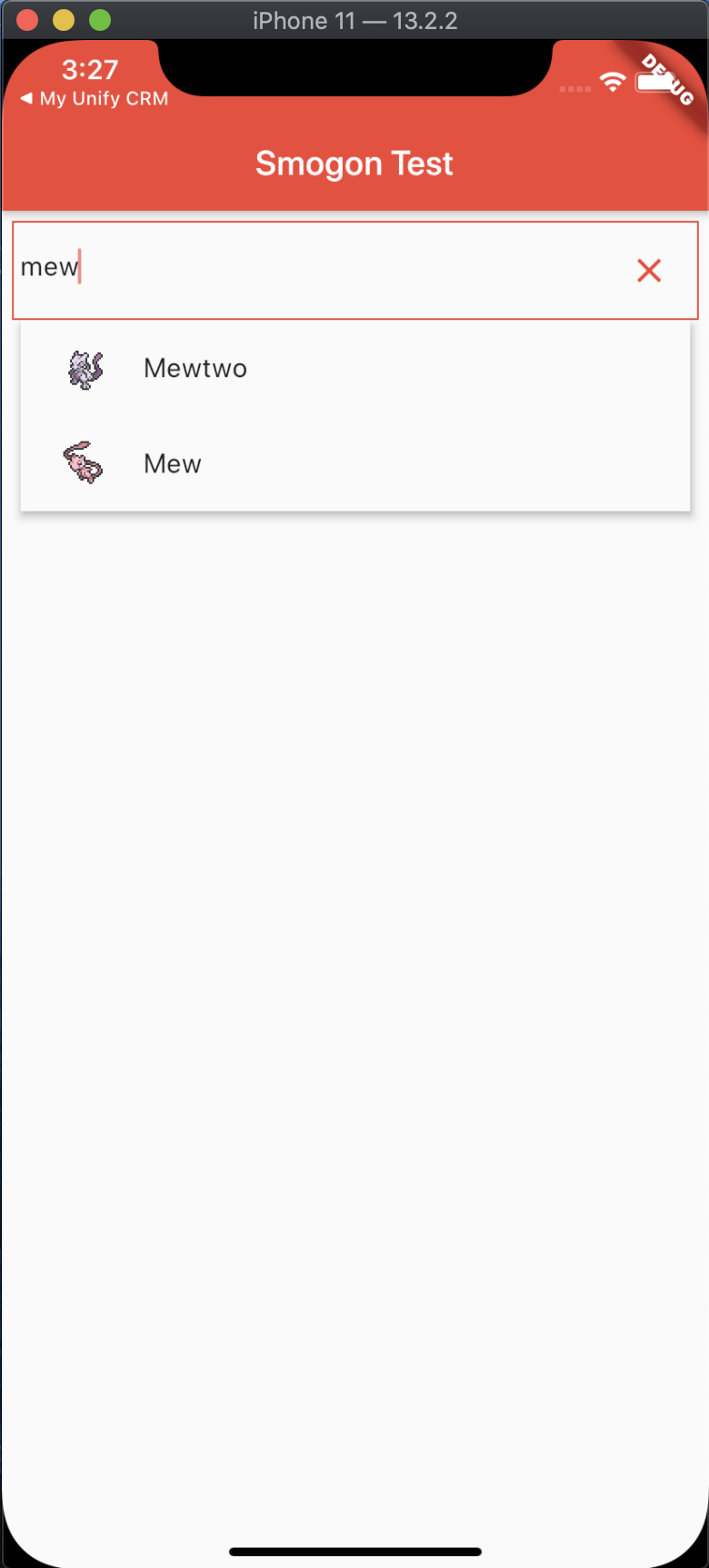Click the iPhone 11 title bar
The height and width of the screenshot is (1568, 709).
[x=354, y=19]
